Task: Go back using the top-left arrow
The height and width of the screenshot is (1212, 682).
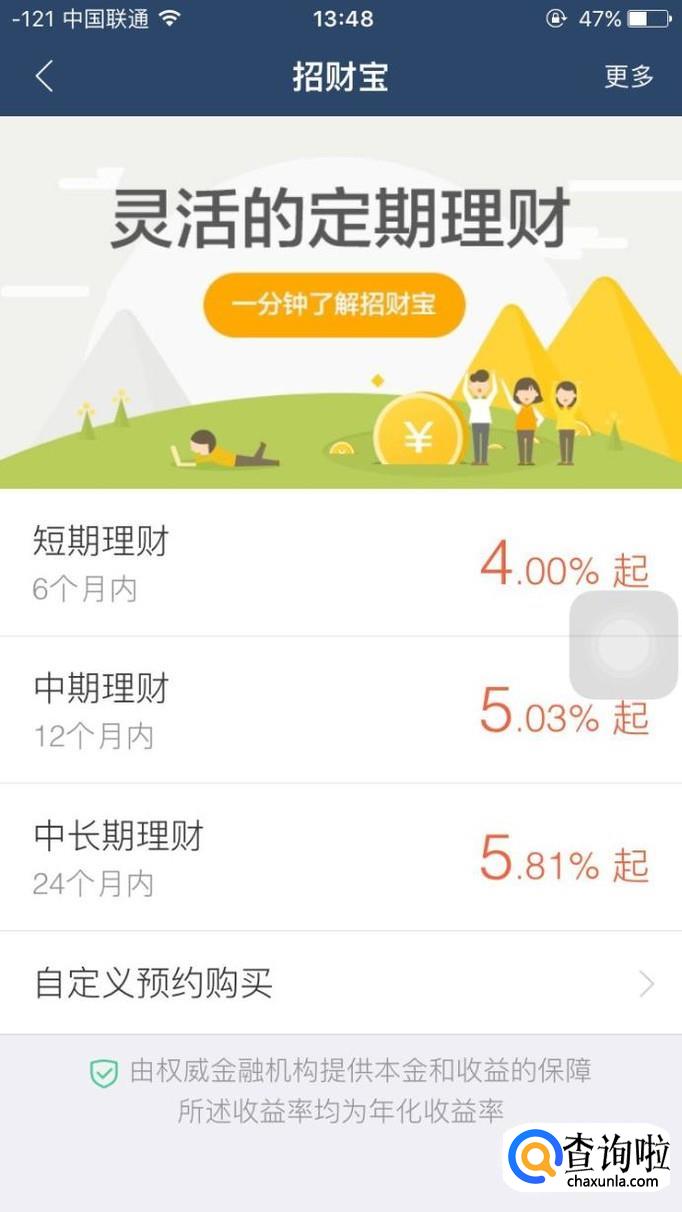Action: pyautogui.click(x=44, y=77)
